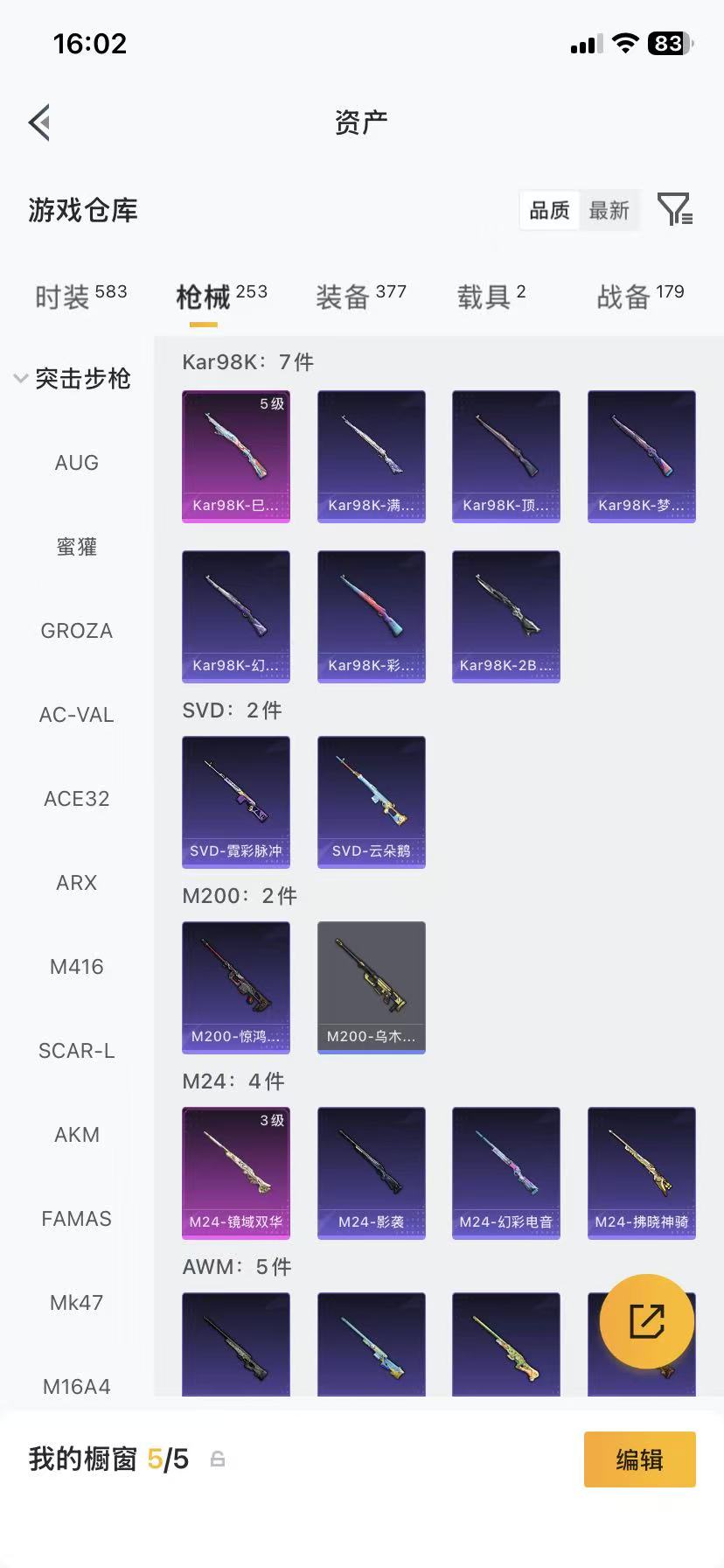Open the level 5 Kar98K skin

236,457
